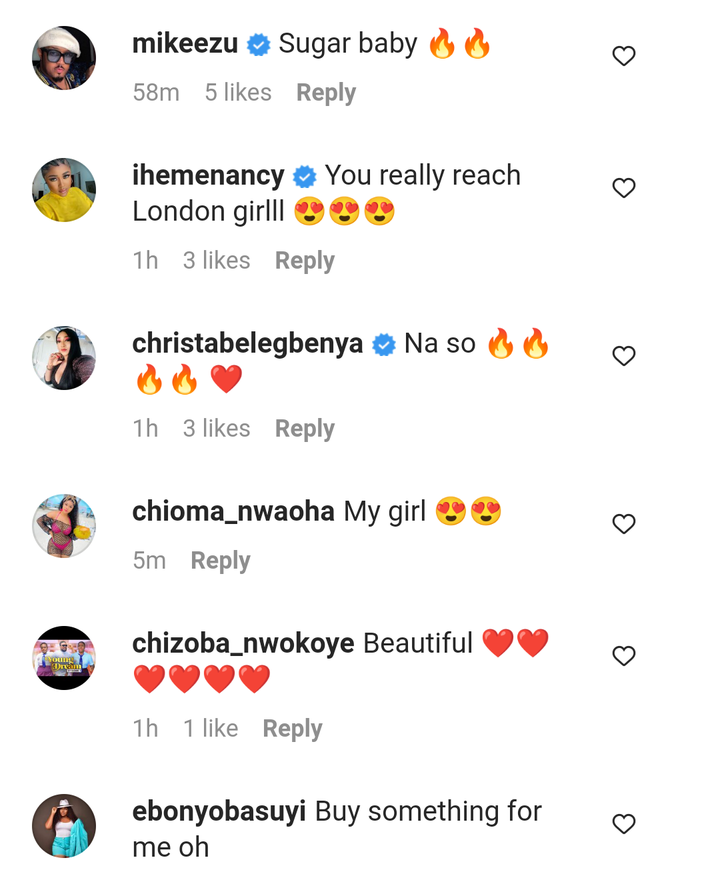Open mikeezu's profile picture
This screenshot has height=872, width=720.
click(x=64, y=58)
